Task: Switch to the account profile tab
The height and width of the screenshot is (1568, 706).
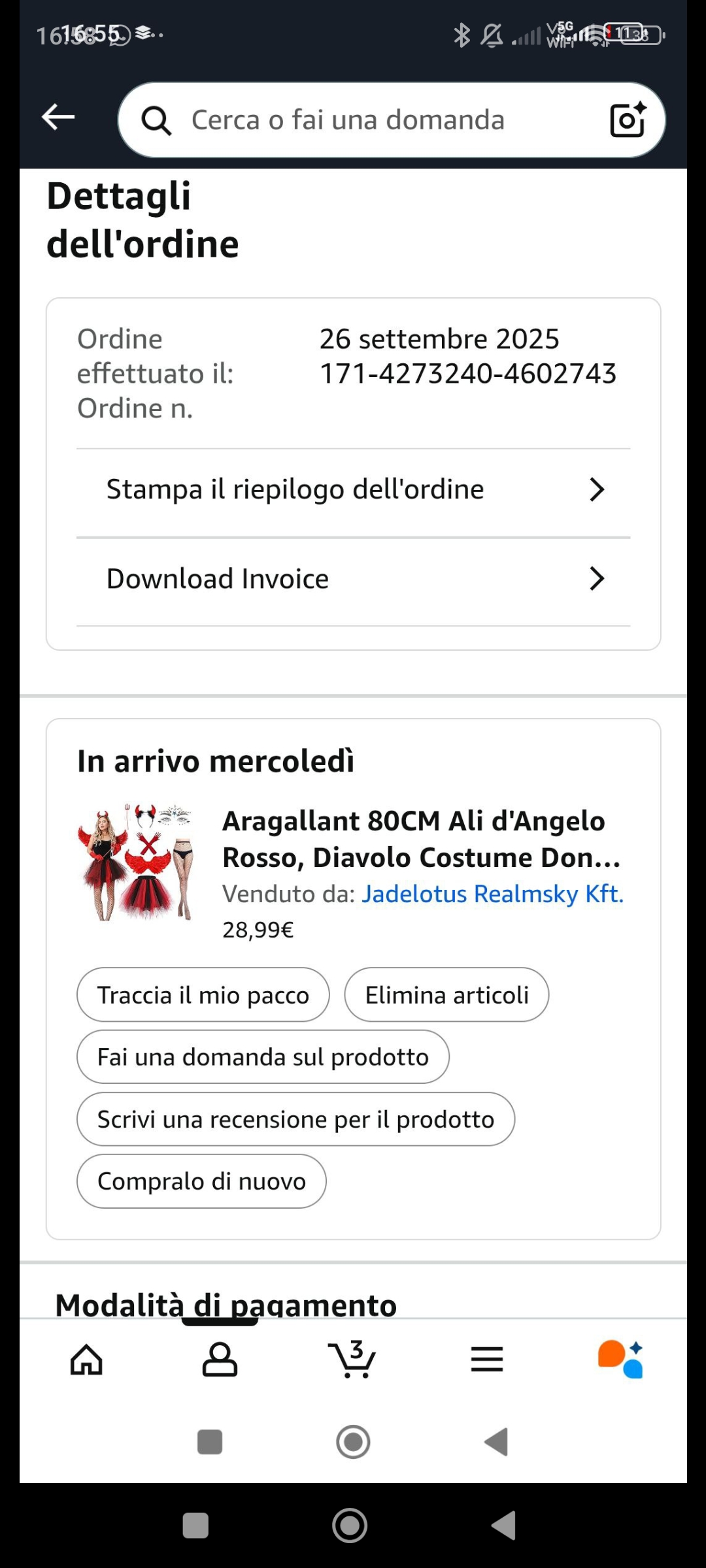Action: pos(220,1360)
